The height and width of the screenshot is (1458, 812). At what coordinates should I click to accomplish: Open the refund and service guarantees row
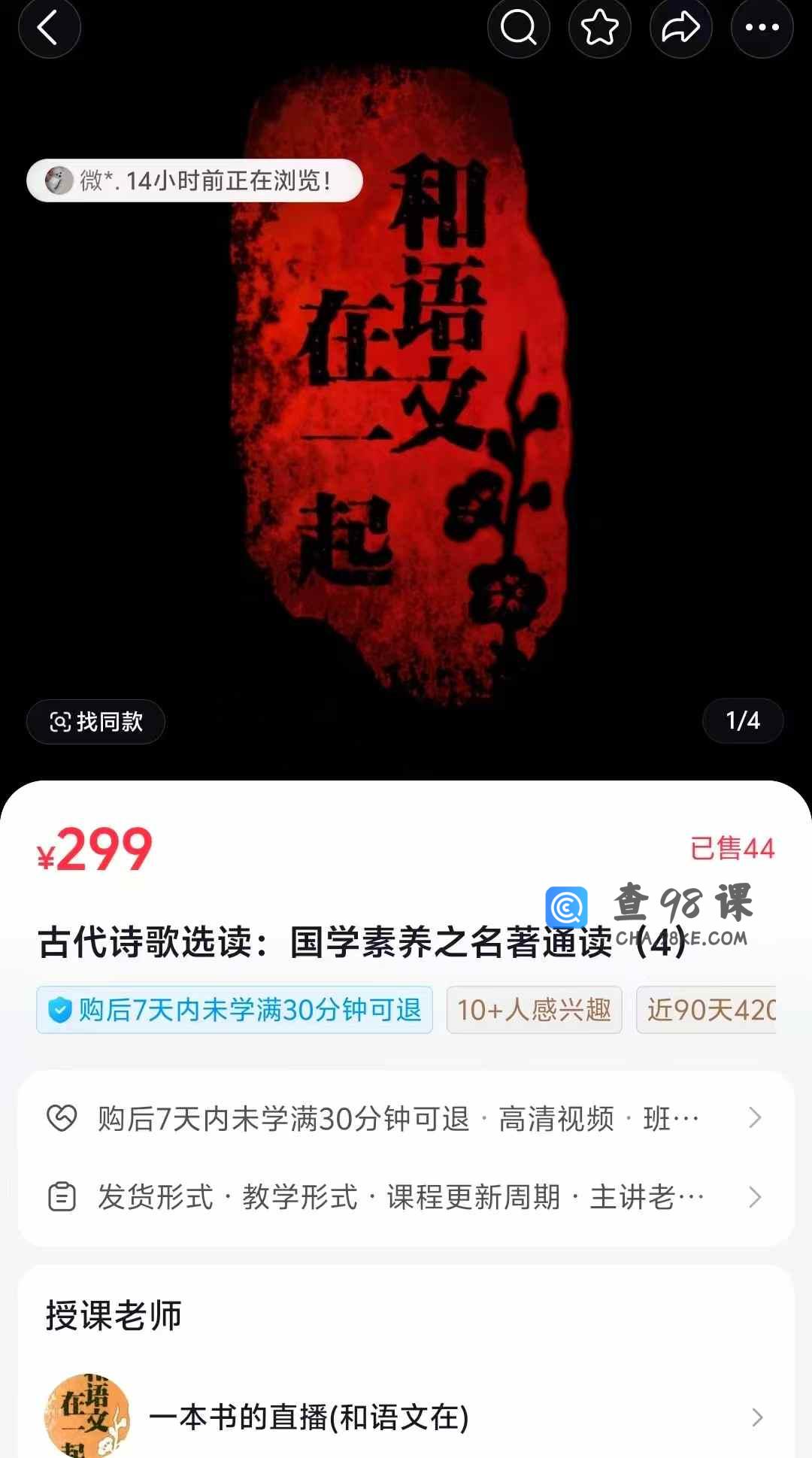pyautogui.click(x=406, y=1118)
